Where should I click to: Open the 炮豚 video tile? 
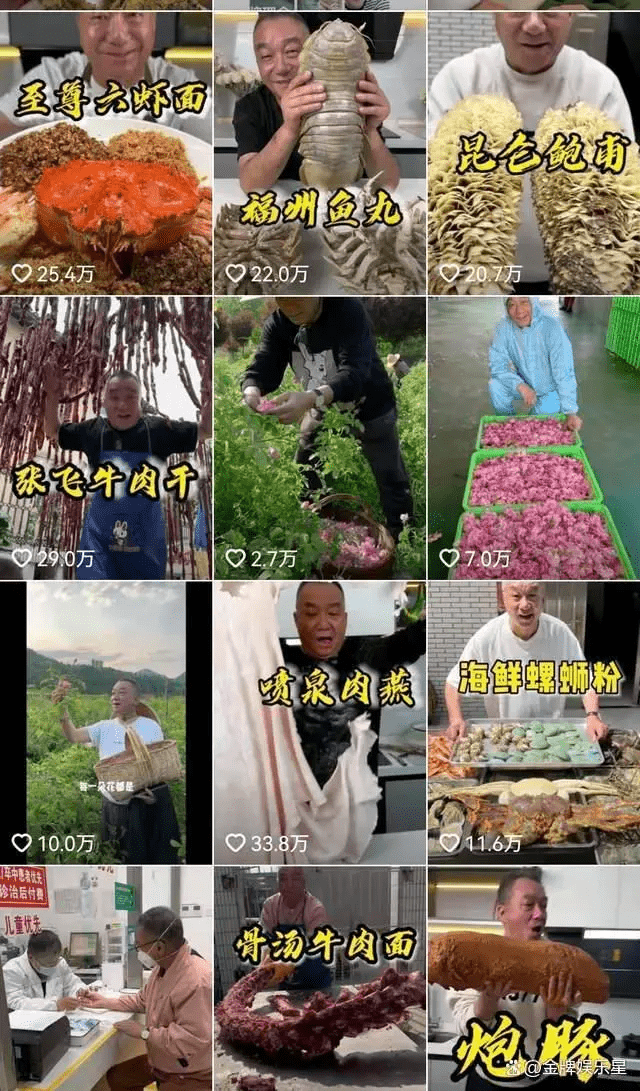click(534, 978)
